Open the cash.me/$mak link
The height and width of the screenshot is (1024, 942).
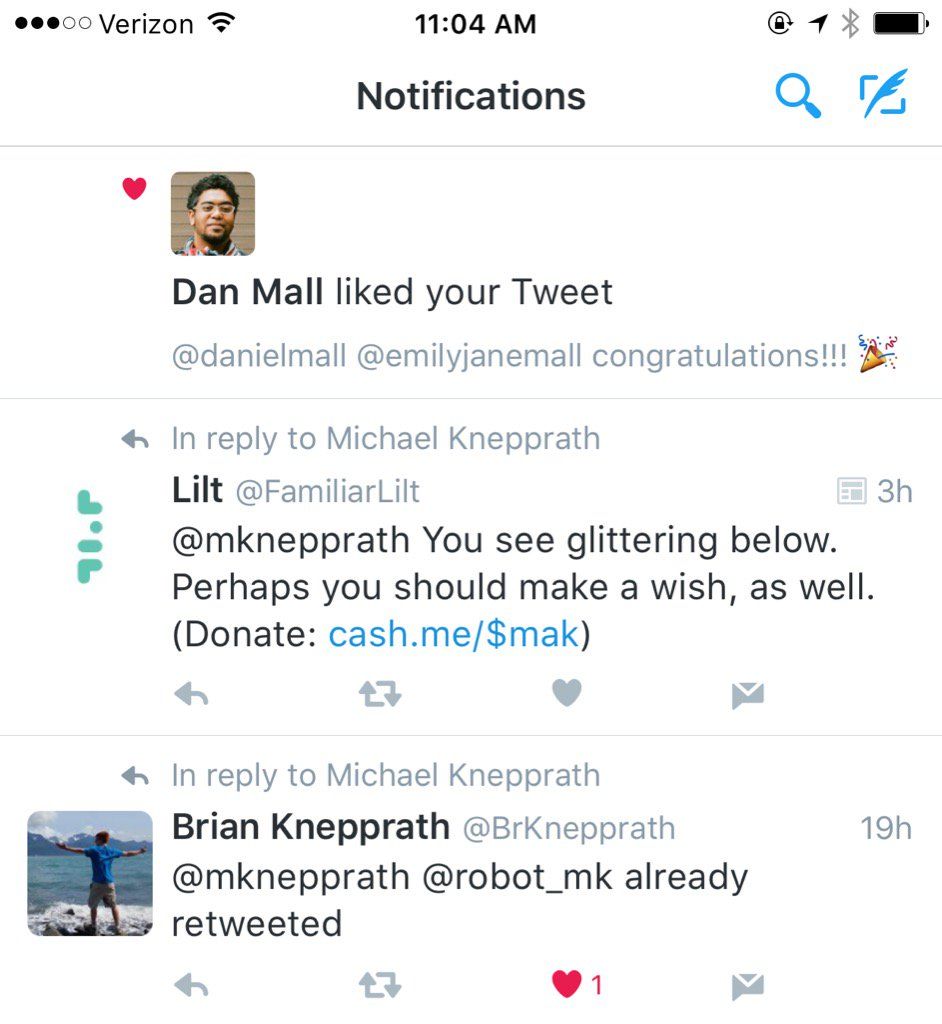point(454,634)
